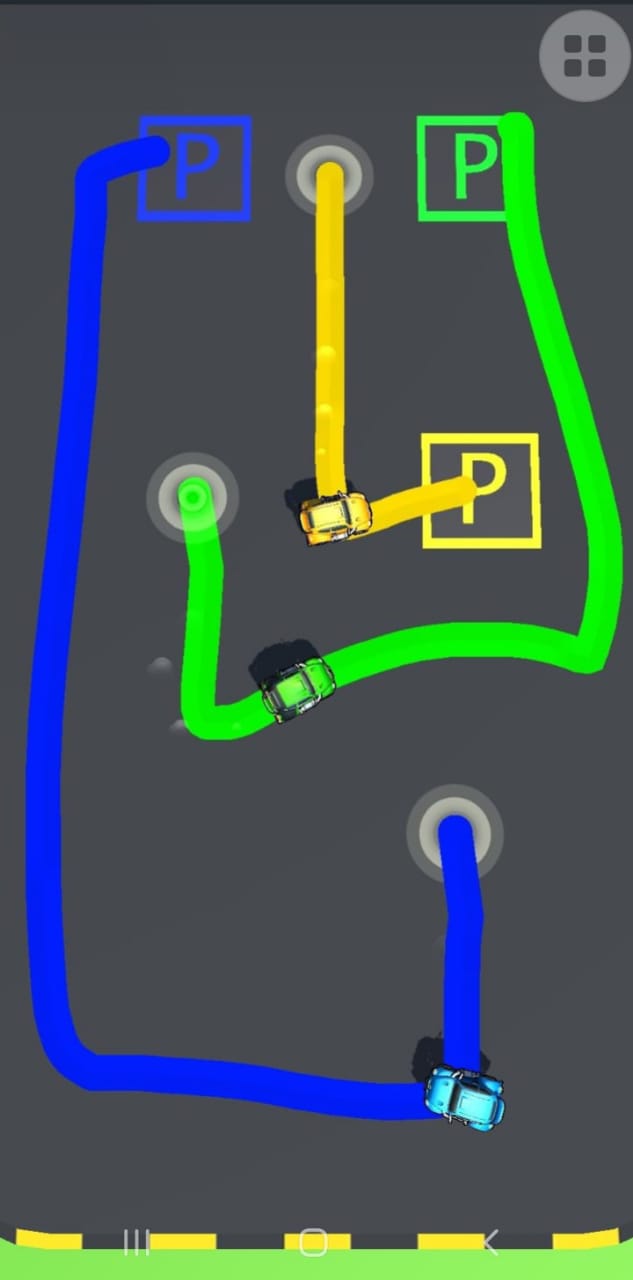This screenshot has width=633, height=1280.
Task: Open the recent apps view
Action: (x=135, y=1242)
